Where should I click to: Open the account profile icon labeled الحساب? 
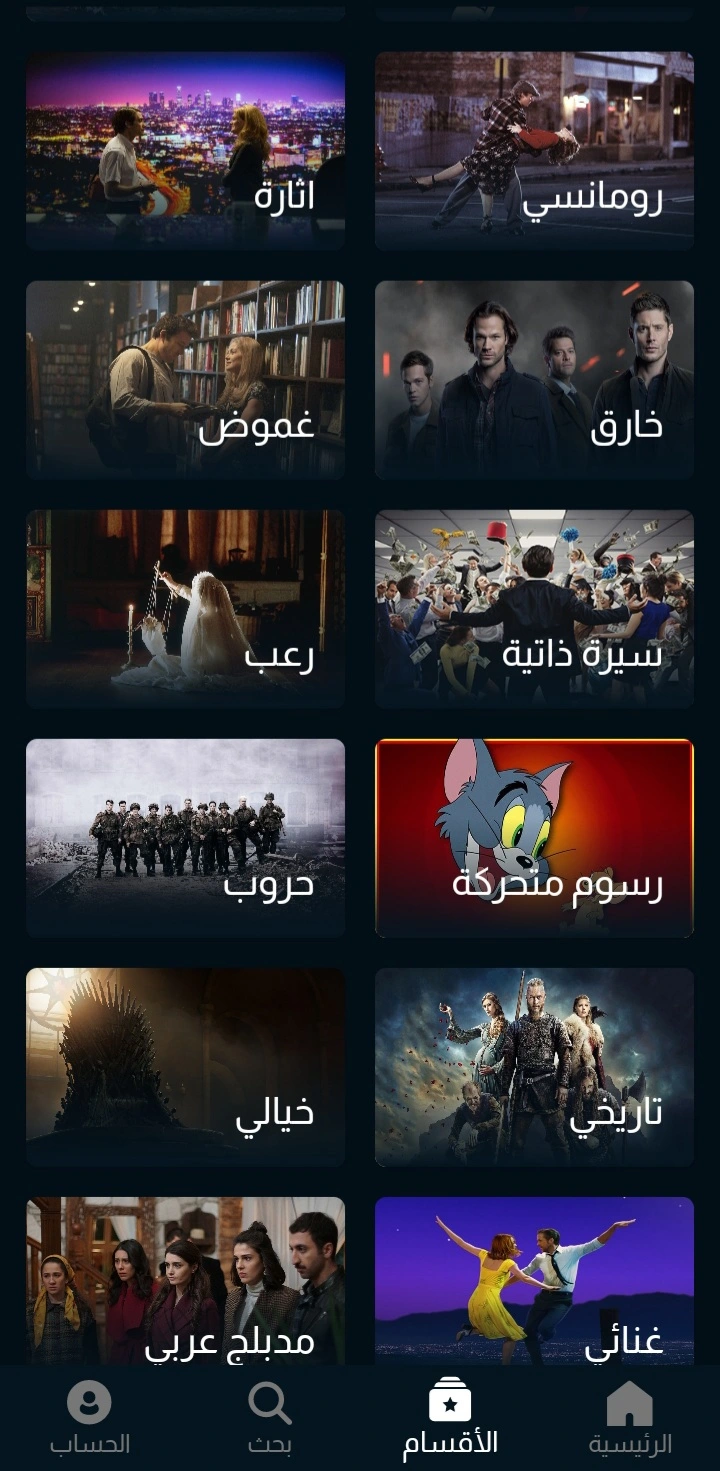[90, 1403]
